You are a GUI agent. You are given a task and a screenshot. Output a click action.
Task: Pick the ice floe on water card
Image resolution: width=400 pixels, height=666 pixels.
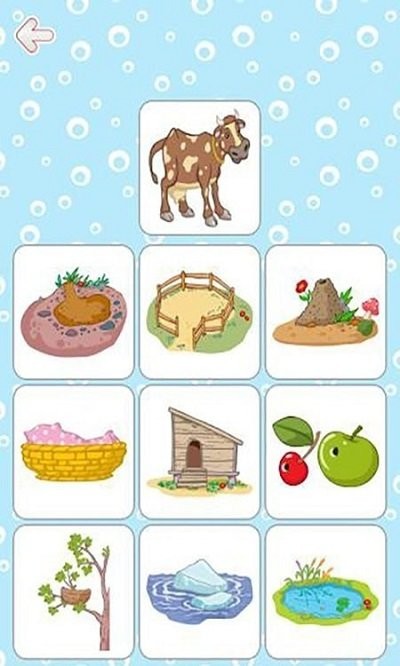pyautogui.click(x=200, y=592)
